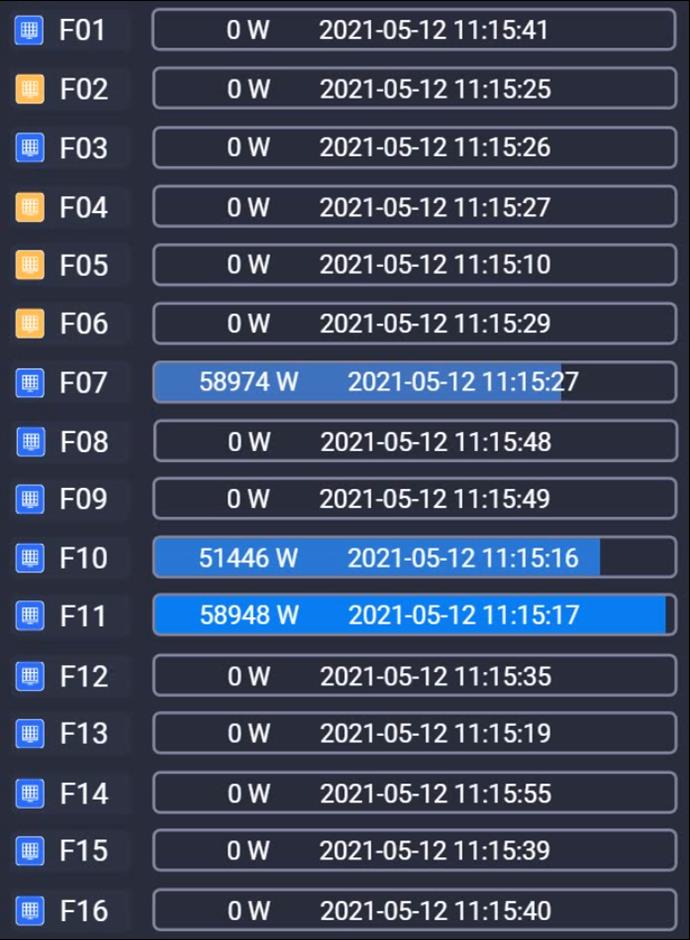Select the F14 row
Screen dimensions: 690x940
(414, 793)
